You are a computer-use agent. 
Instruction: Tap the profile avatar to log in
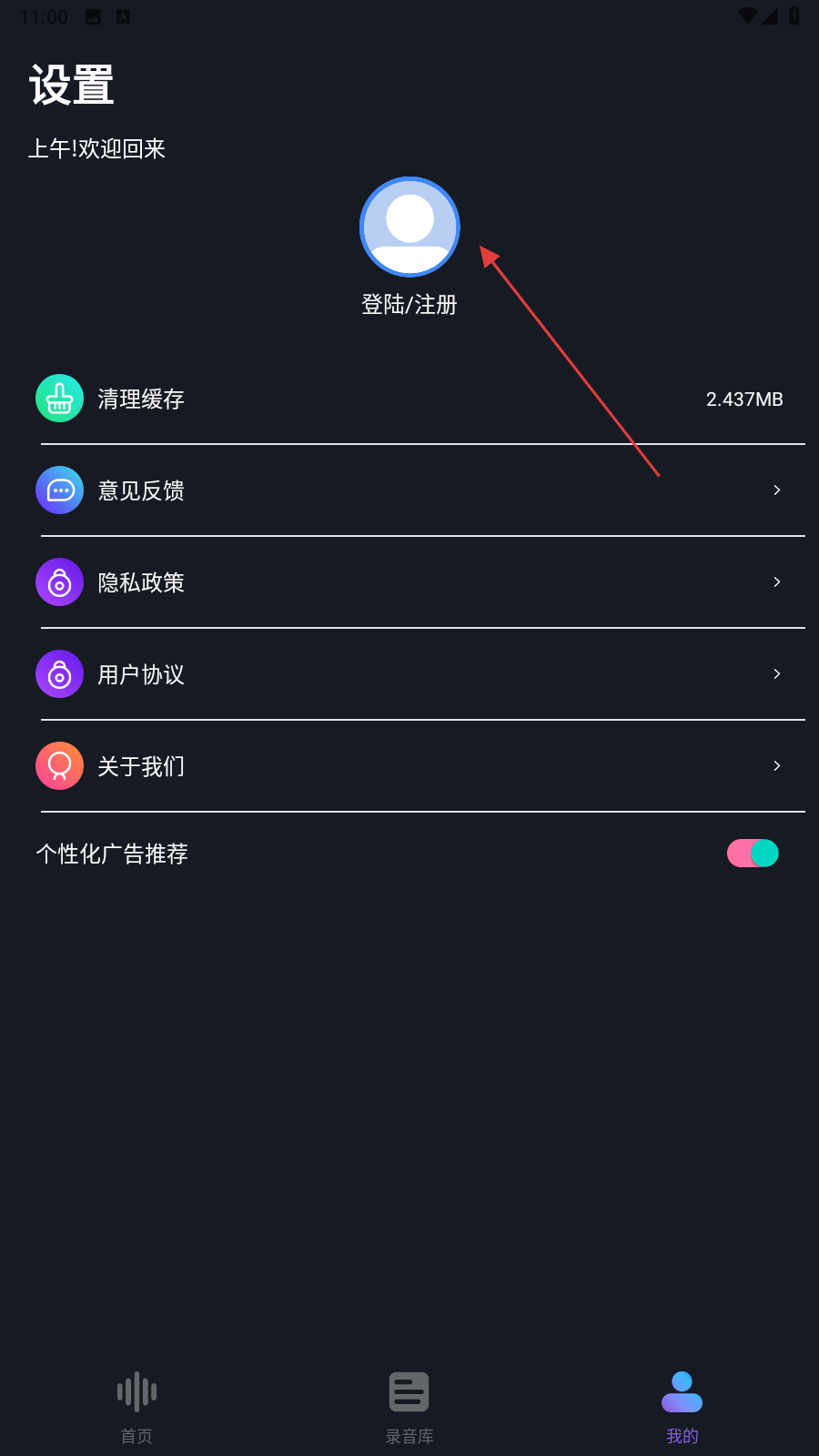pyautogui.click(x=409, y=227)
